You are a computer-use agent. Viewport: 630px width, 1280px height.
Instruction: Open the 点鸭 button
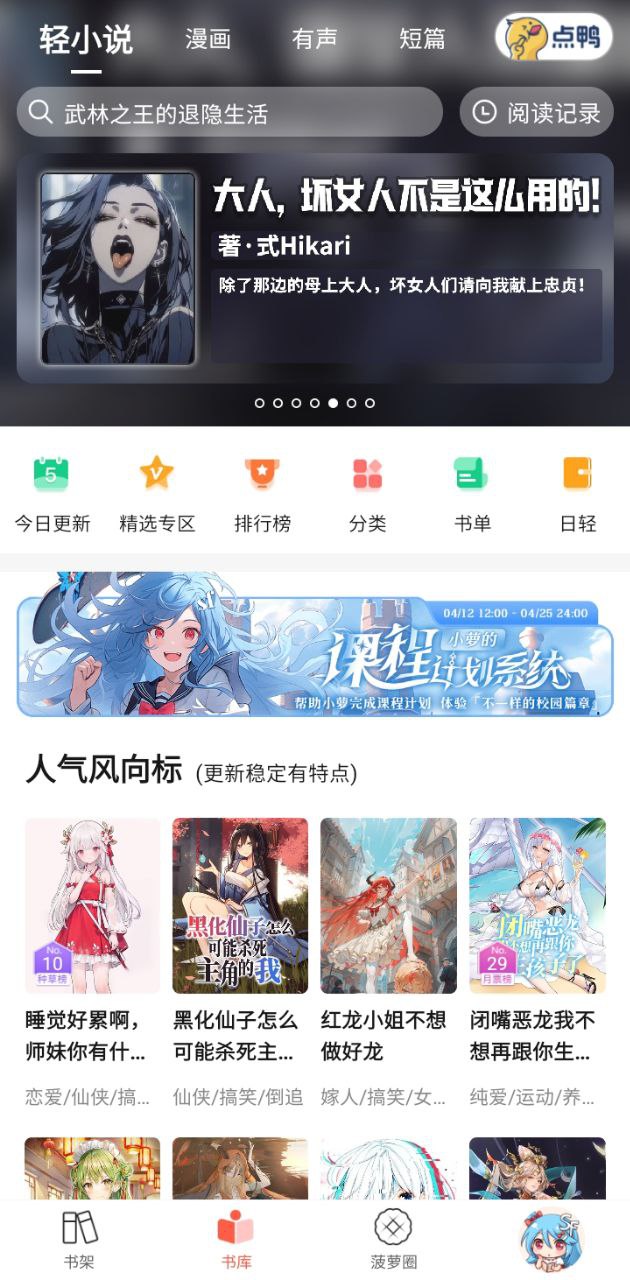pos(553,38)
